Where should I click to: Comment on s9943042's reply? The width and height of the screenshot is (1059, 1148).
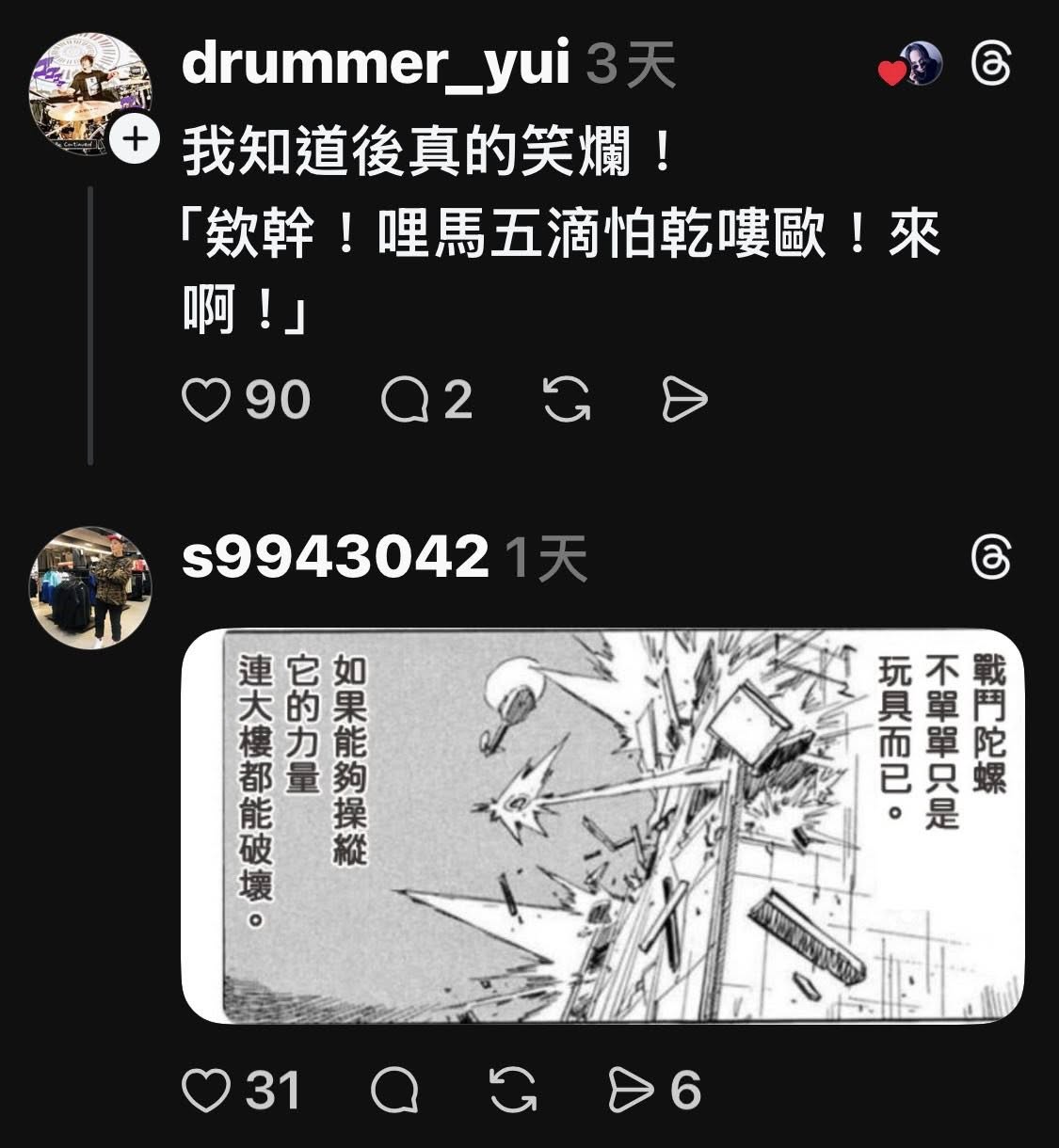pyautogui.click(x=394, y=1091)
